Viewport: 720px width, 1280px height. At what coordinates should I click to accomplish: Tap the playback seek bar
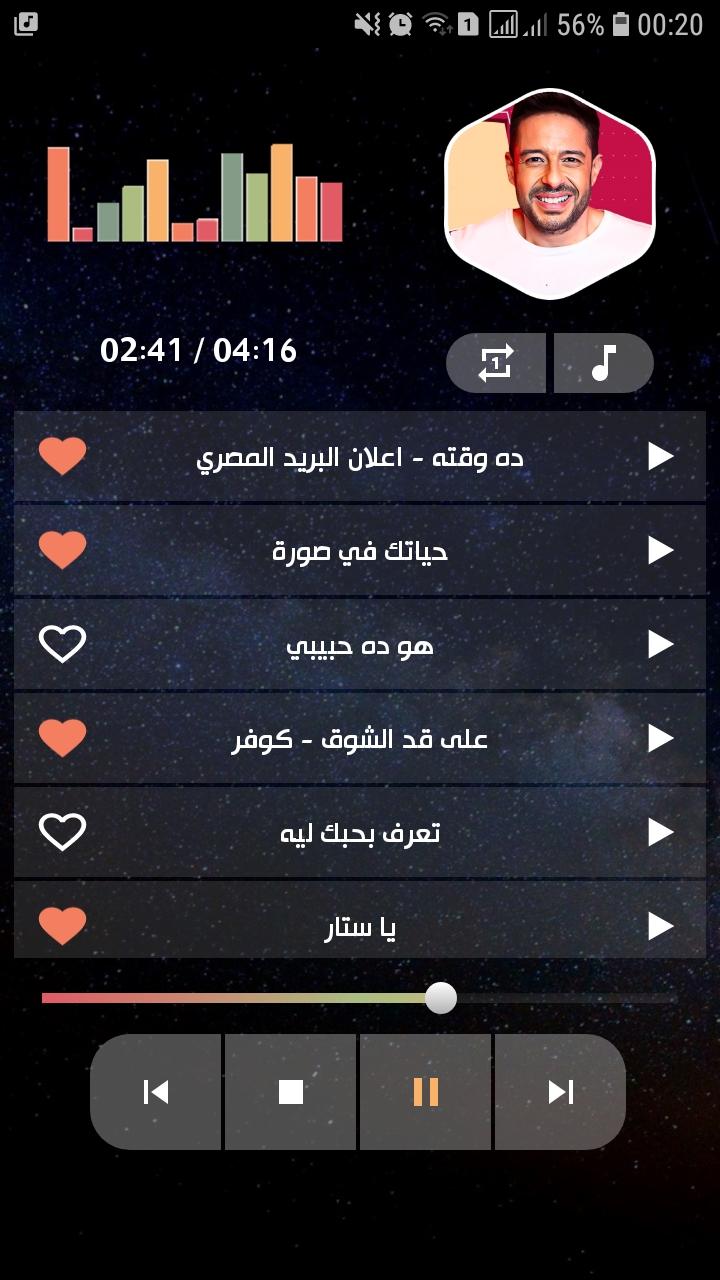(360, 998)
